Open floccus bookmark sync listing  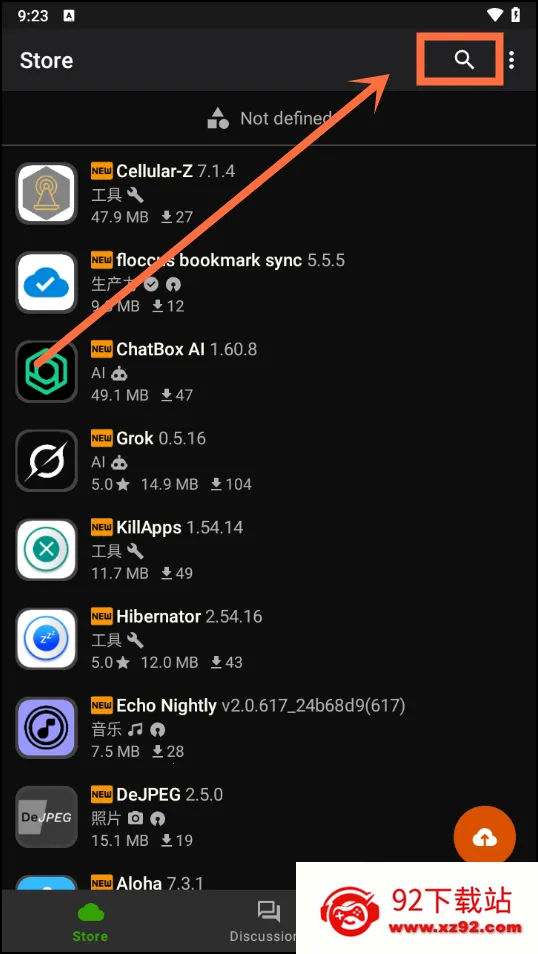click(269, 283)
